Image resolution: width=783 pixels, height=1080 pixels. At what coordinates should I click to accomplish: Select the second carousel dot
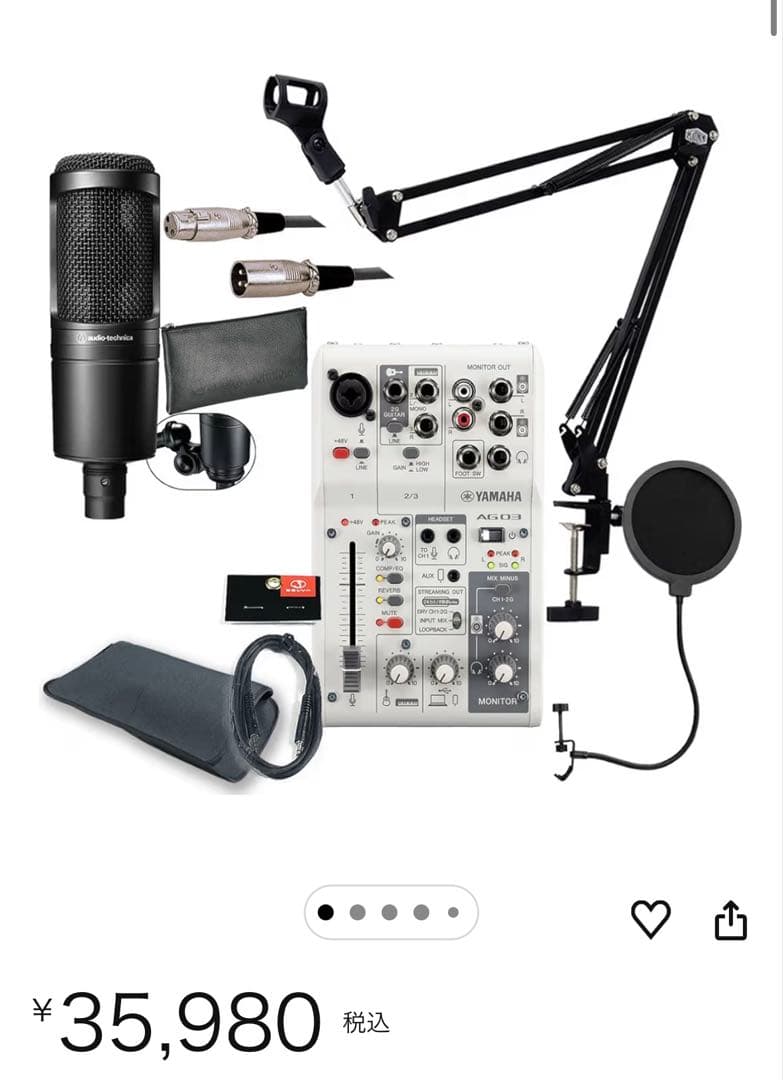[x=357, y=913]
